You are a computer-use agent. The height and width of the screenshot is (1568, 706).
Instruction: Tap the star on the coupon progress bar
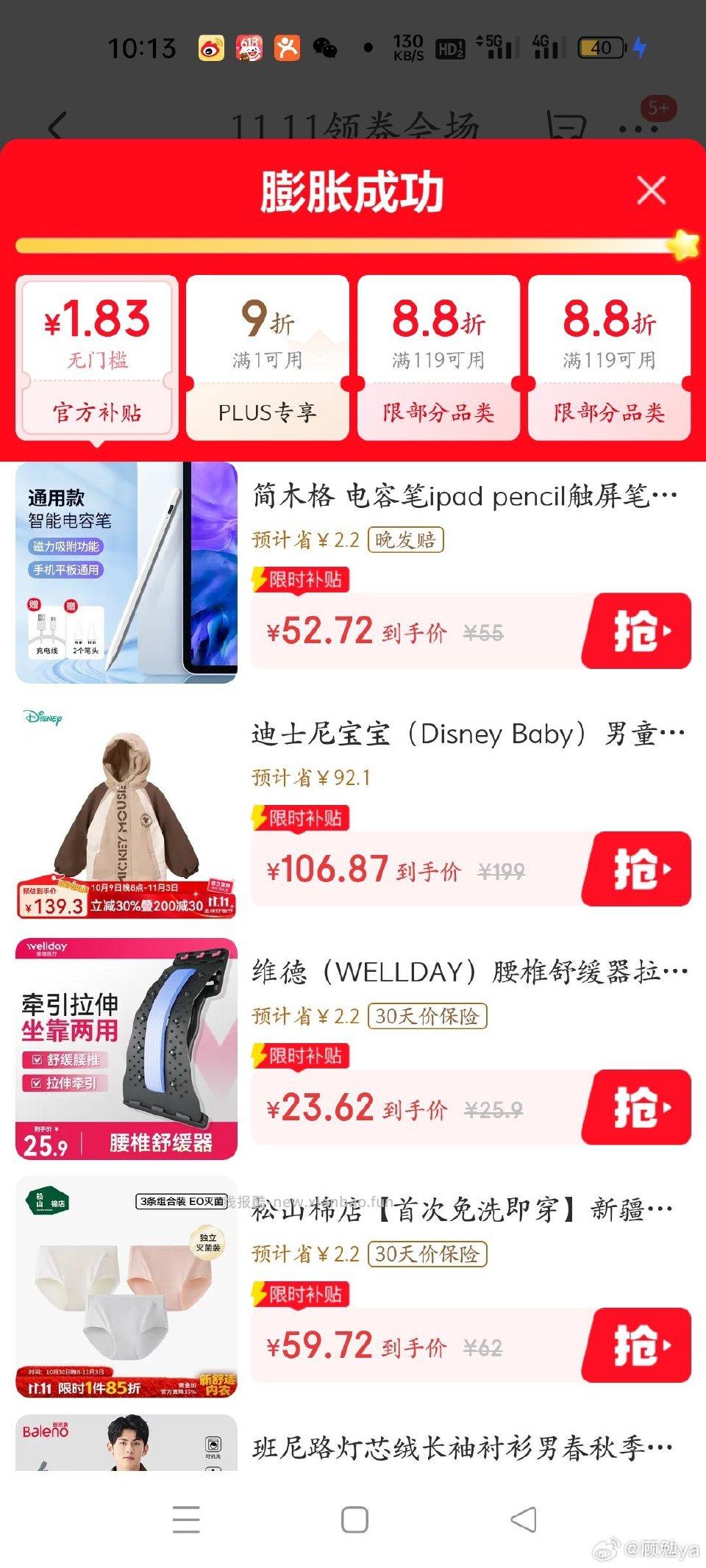[682, 245]
